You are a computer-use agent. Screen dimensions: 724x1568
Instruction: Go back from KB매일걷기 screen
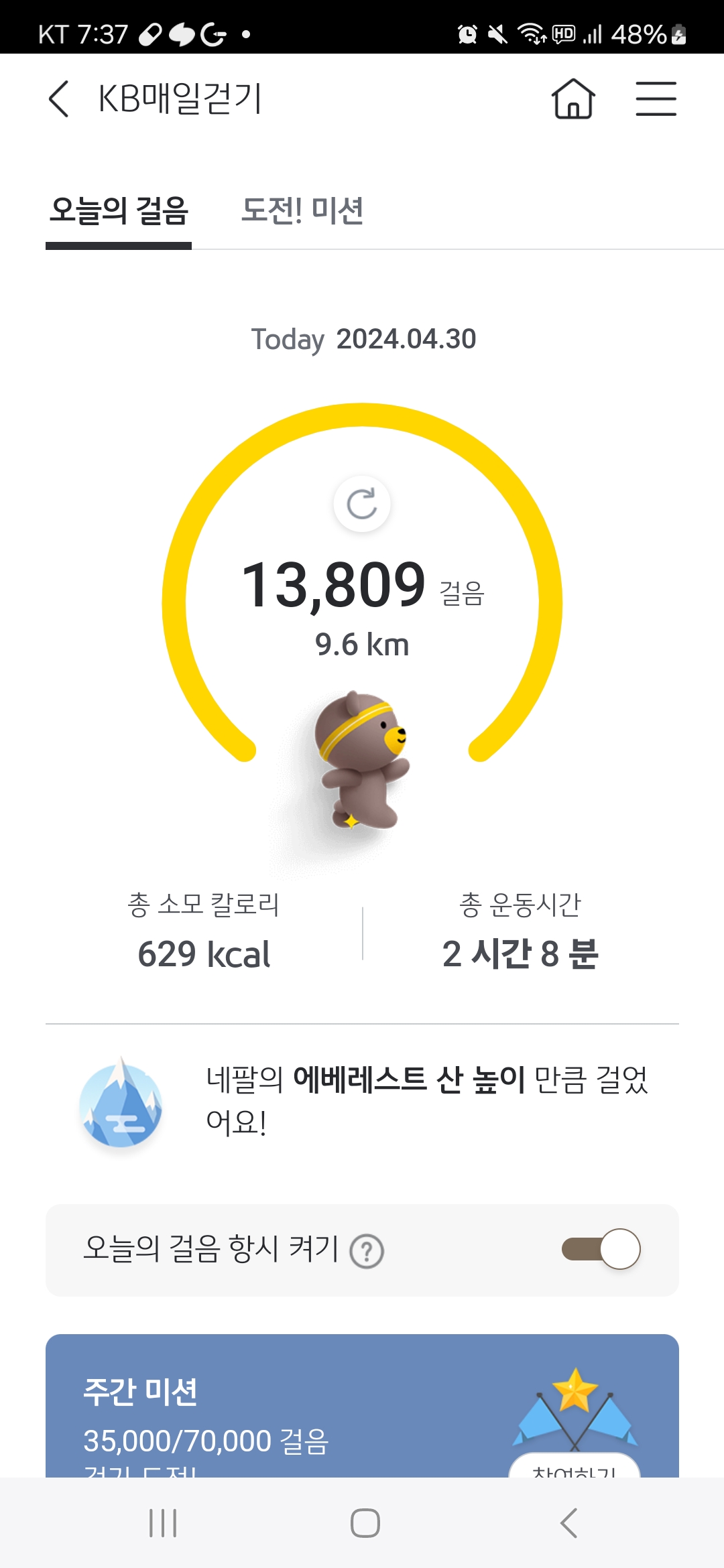pyautogui.click(x=59, y=99)
